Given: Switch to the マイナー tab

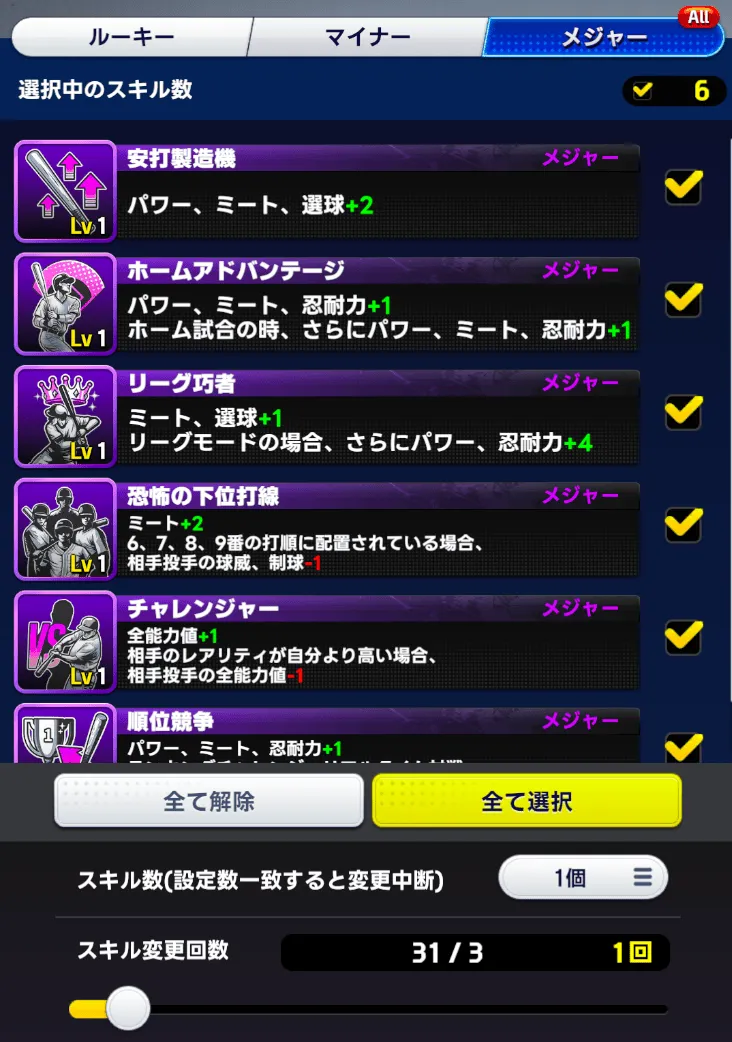Looking at the screenshot, I should pos(366,34).
